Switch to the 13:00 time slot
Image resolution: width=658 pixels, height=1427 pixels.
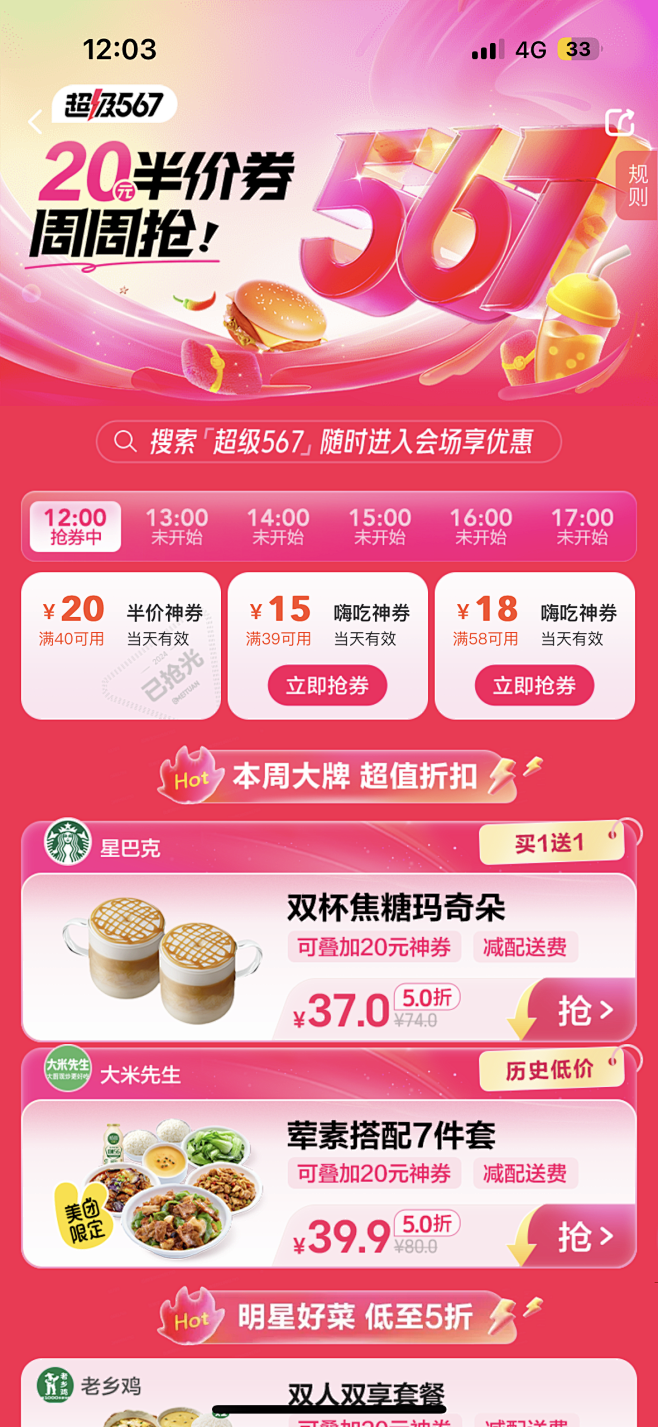tap(177, 526)
